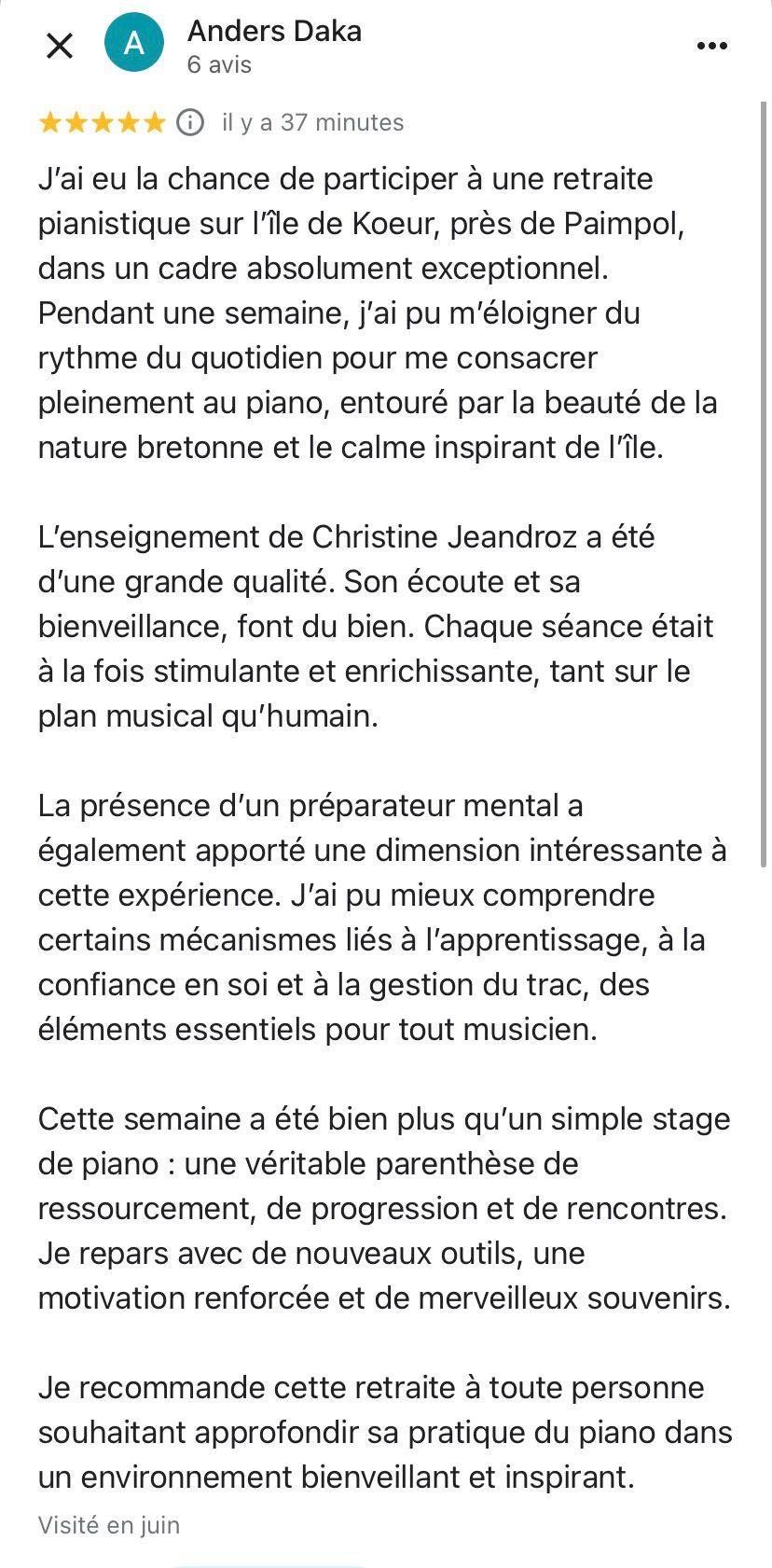Image resolution: width=772 pixels, height=1568 pixels.
Task: Open Anders Daka's reviewer profile
Action: point(274,31)
